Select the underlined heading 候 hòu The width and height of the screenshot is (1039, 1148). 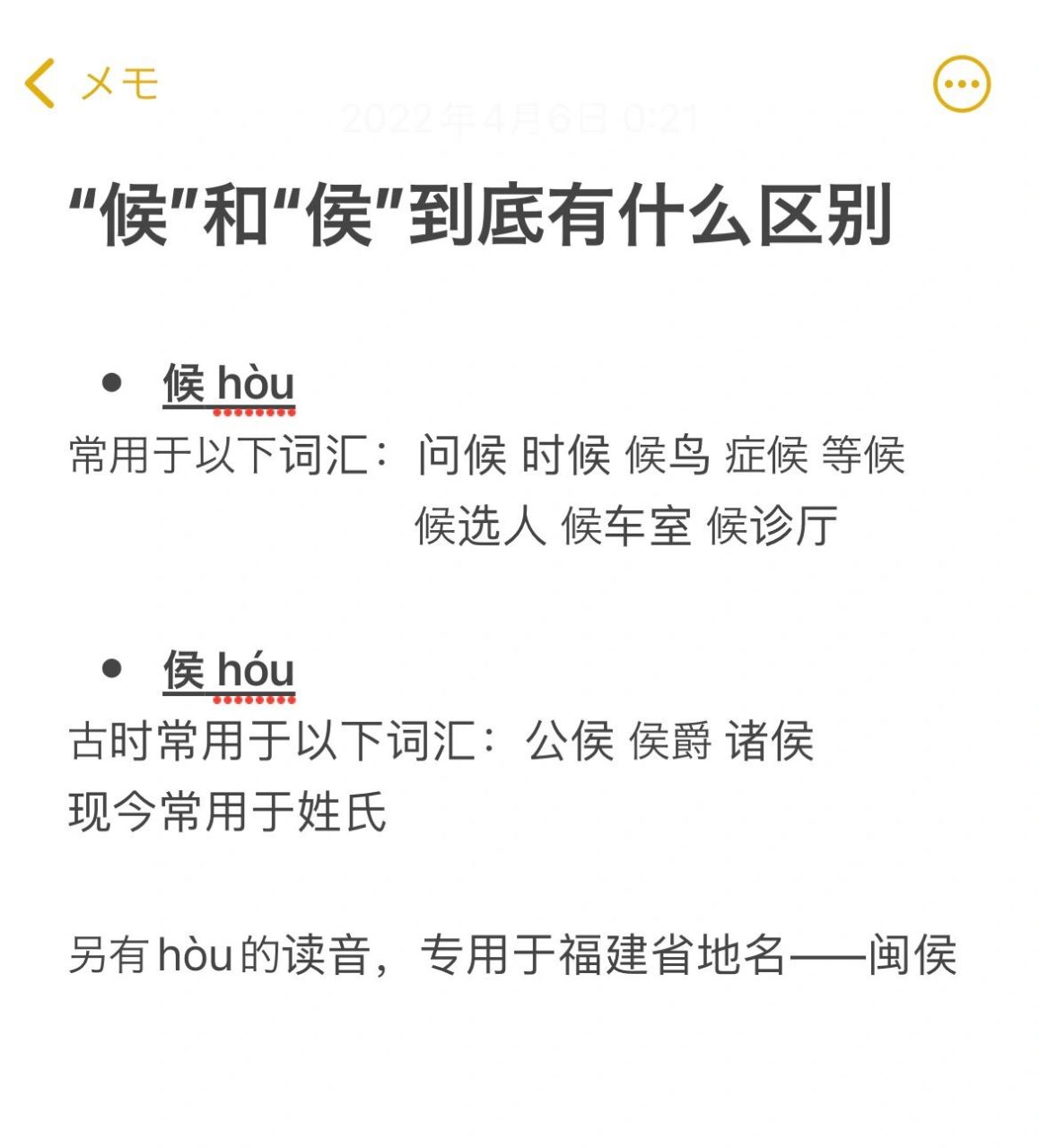tap(231, 384)
